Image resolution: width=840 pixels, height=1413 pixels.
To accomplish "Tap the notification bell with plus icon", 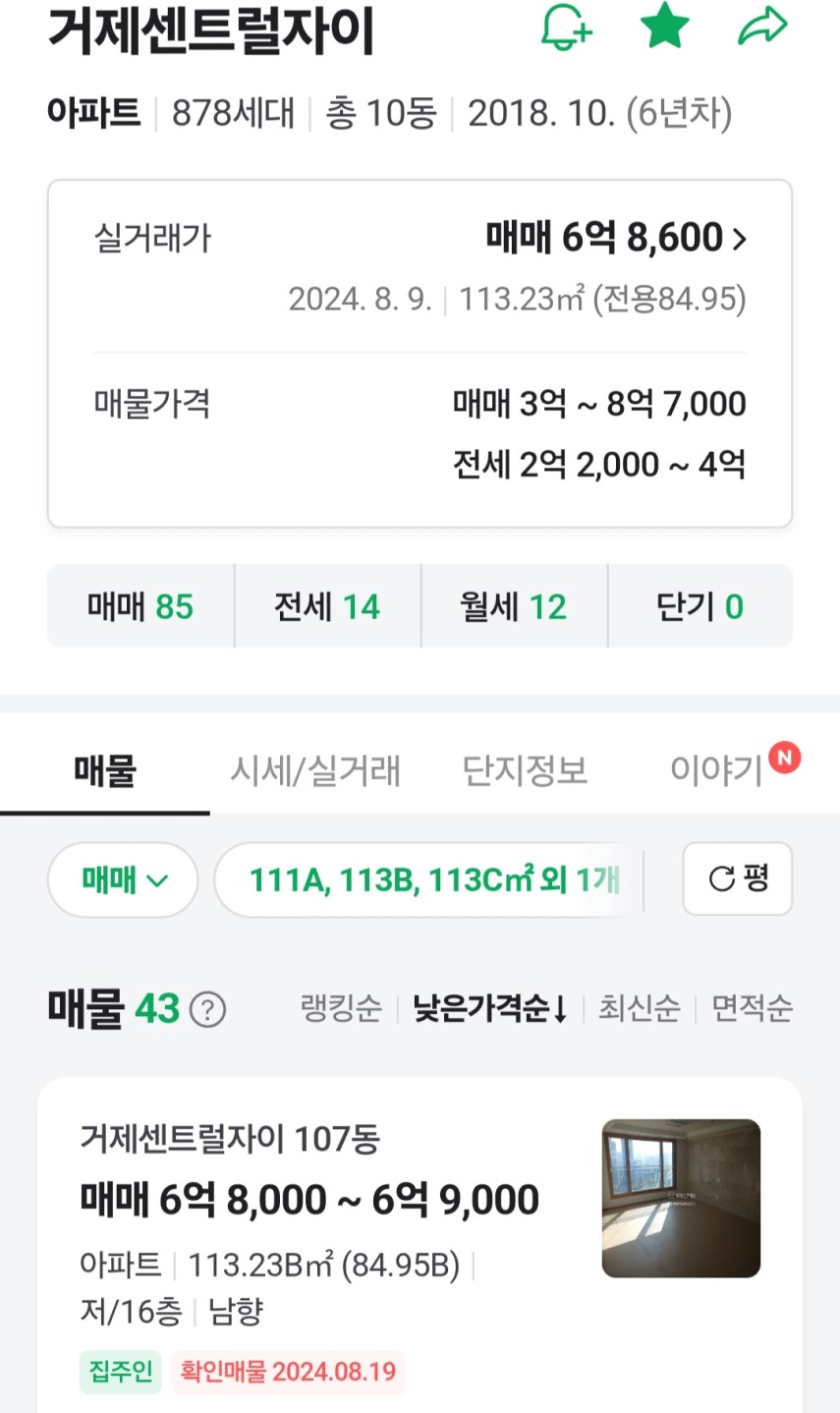I will click(567, 27).
